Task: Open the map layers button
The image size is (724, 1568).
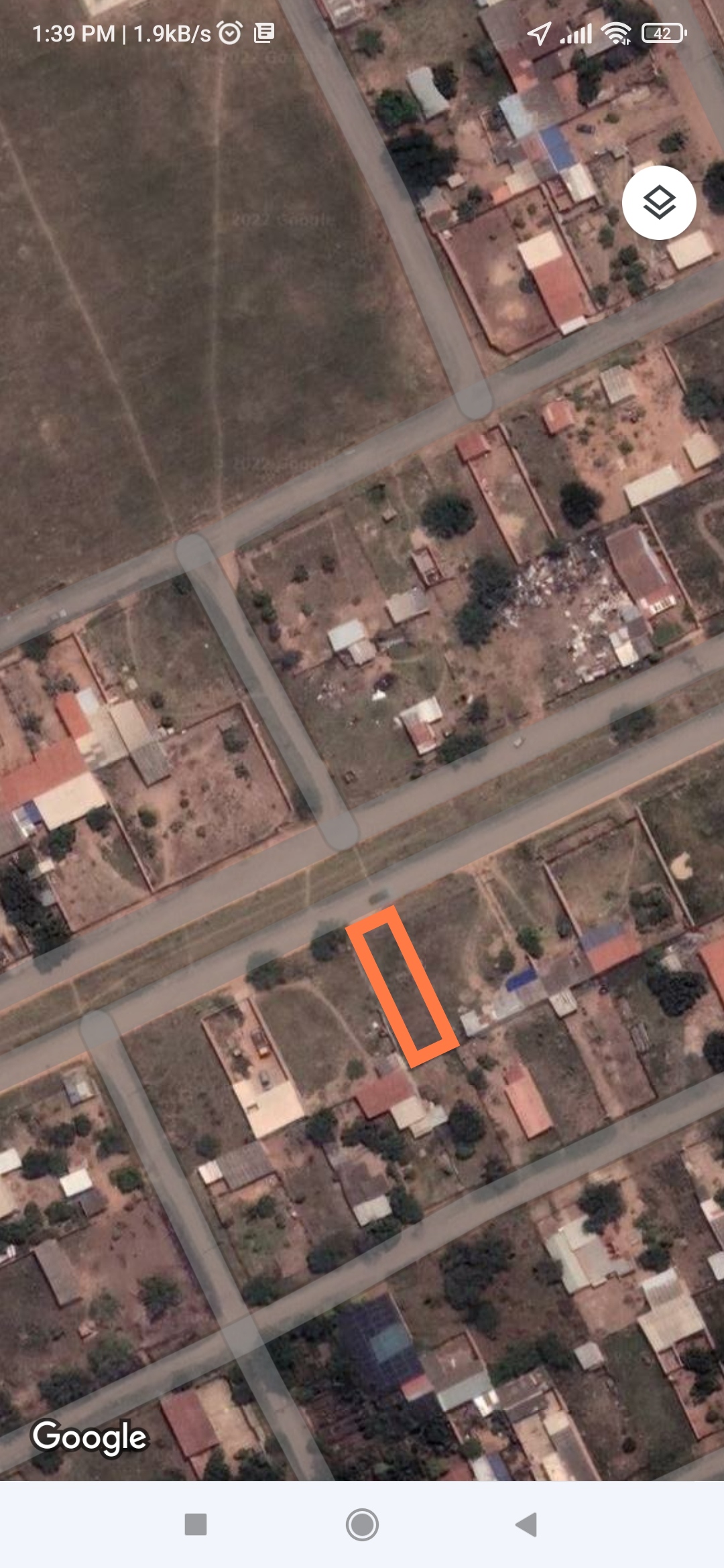Action: pos(659,202)
